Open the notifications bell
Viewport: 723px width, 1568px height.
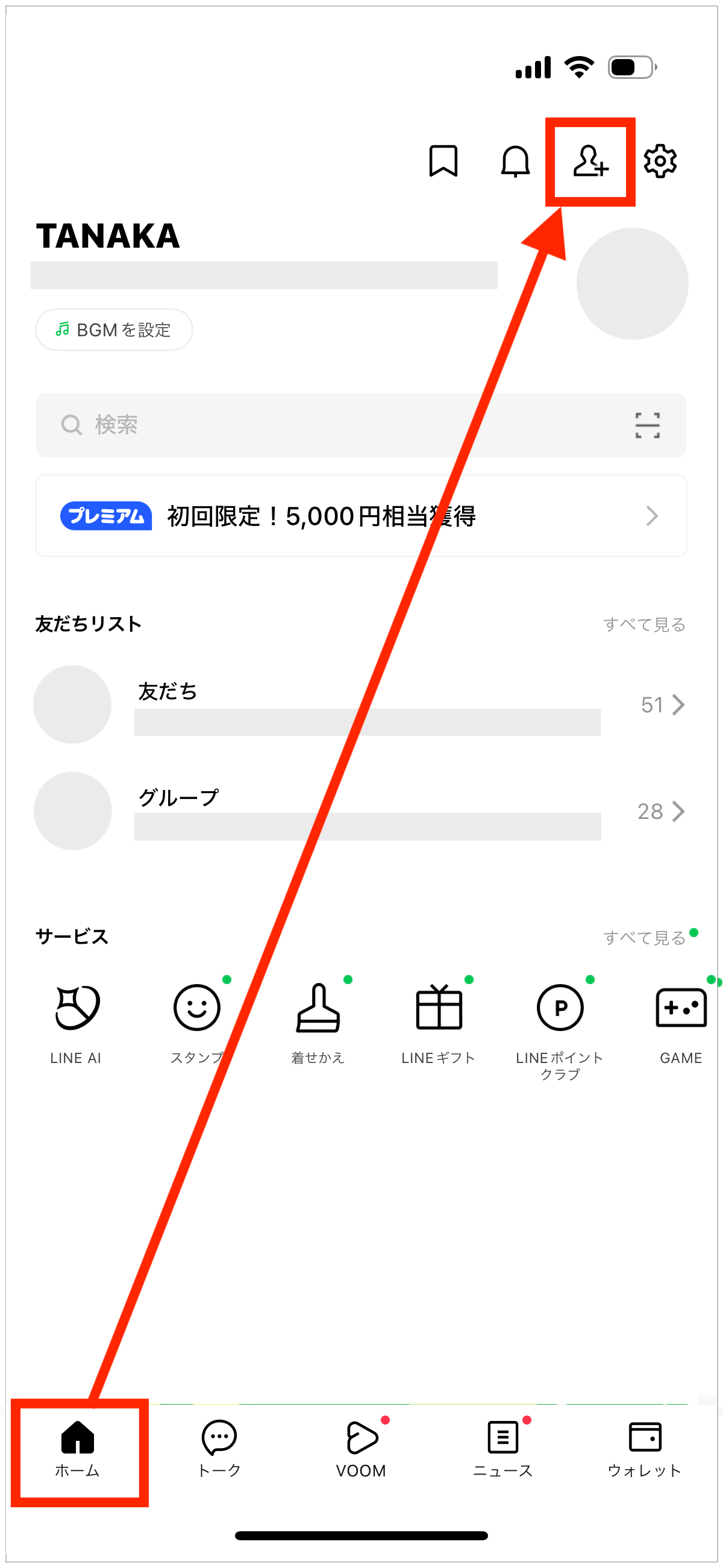(x=515, y=162)
